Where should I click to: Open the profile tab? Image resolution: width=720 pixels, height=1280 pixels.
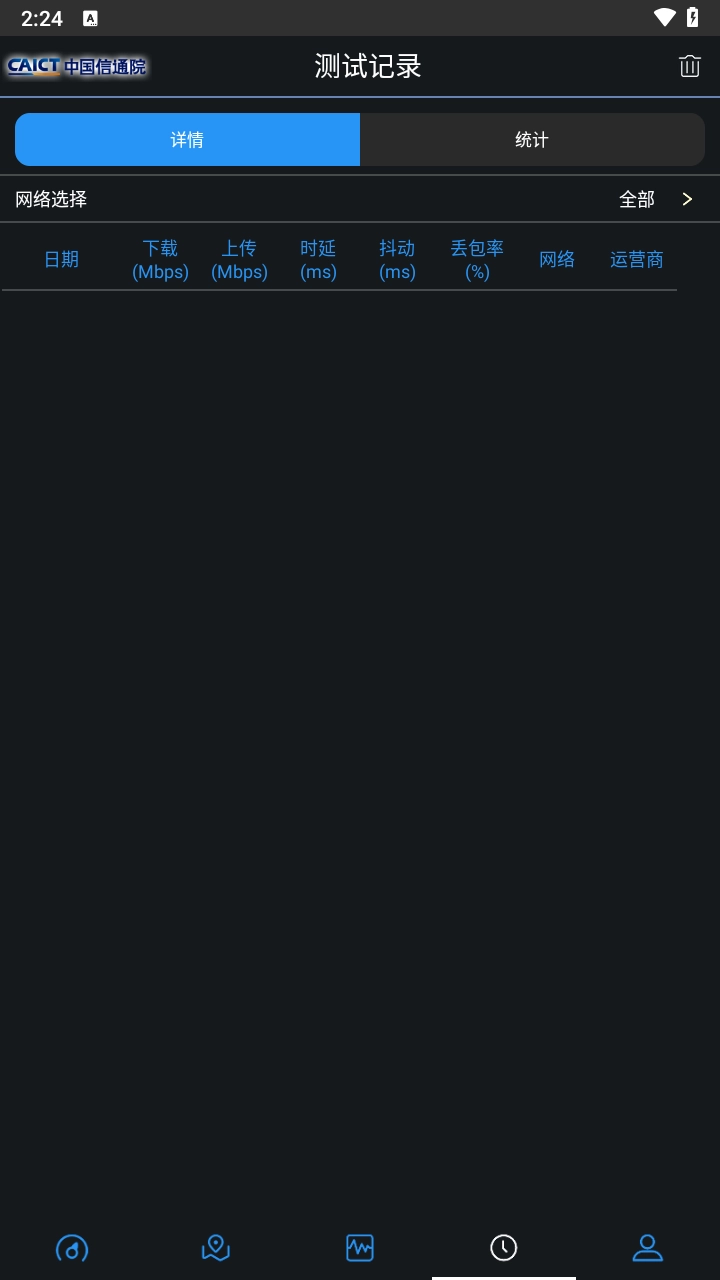(648, 1247)
